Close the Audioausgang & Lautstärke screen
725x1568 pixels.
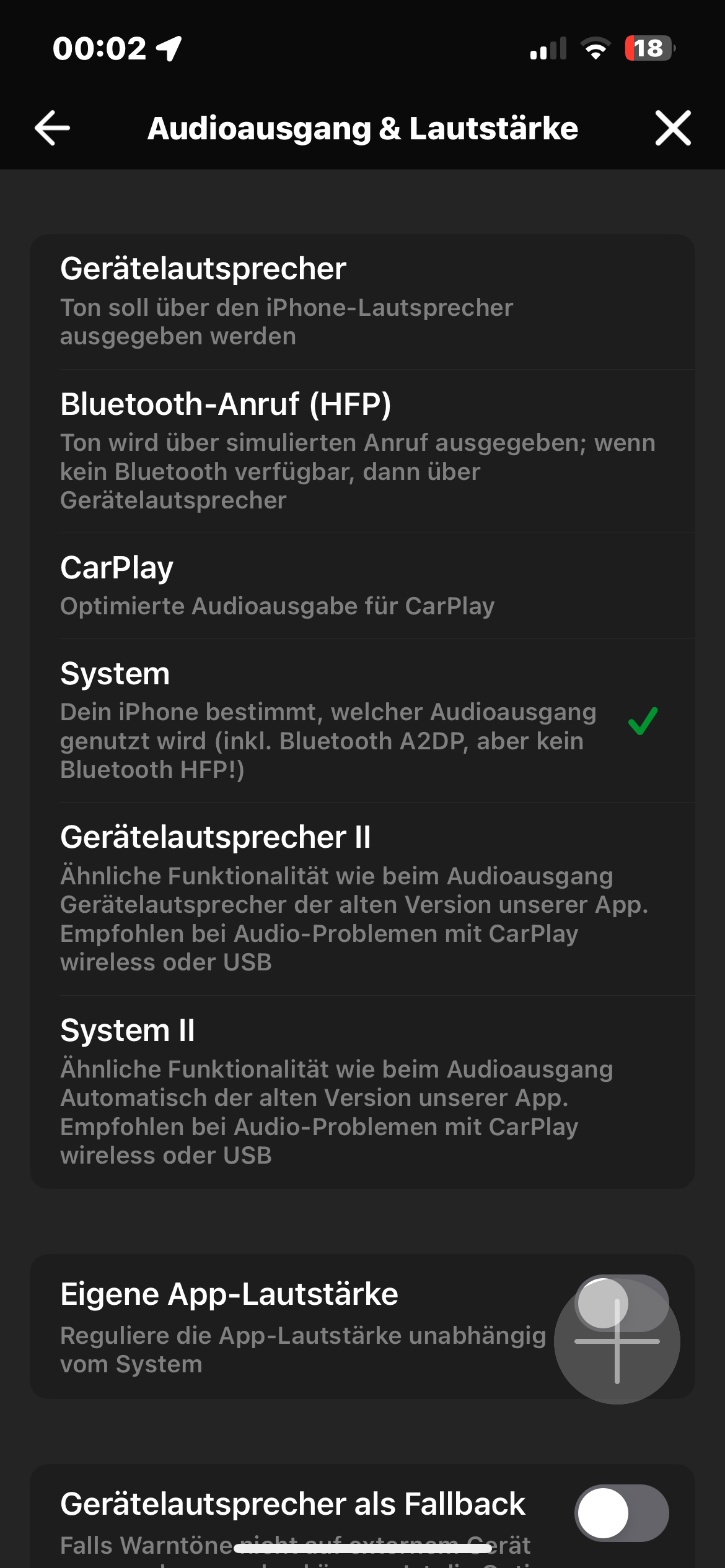pyautogui.click(x=673, y=128)
